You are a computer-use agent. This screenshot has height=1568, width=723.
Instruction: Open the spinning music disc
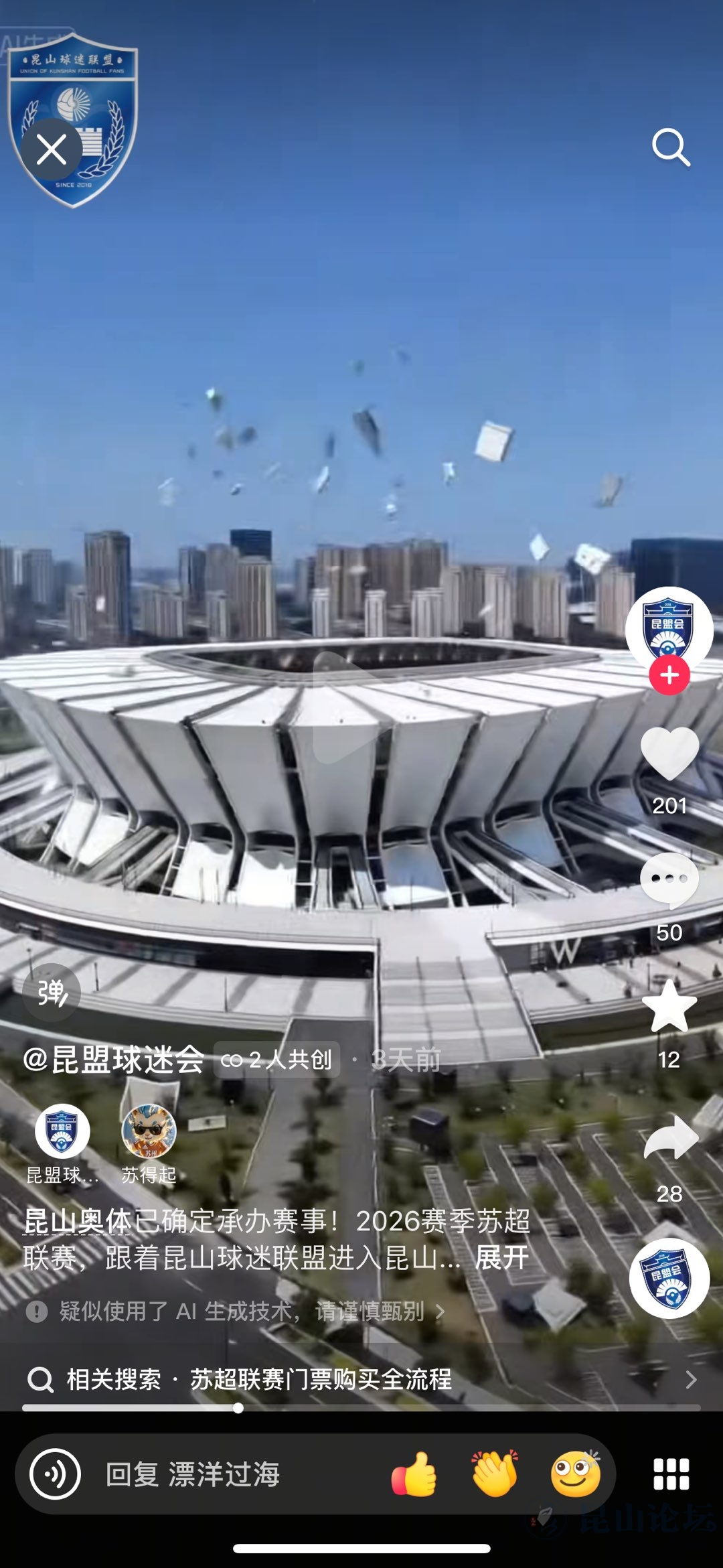[669, 1278]
